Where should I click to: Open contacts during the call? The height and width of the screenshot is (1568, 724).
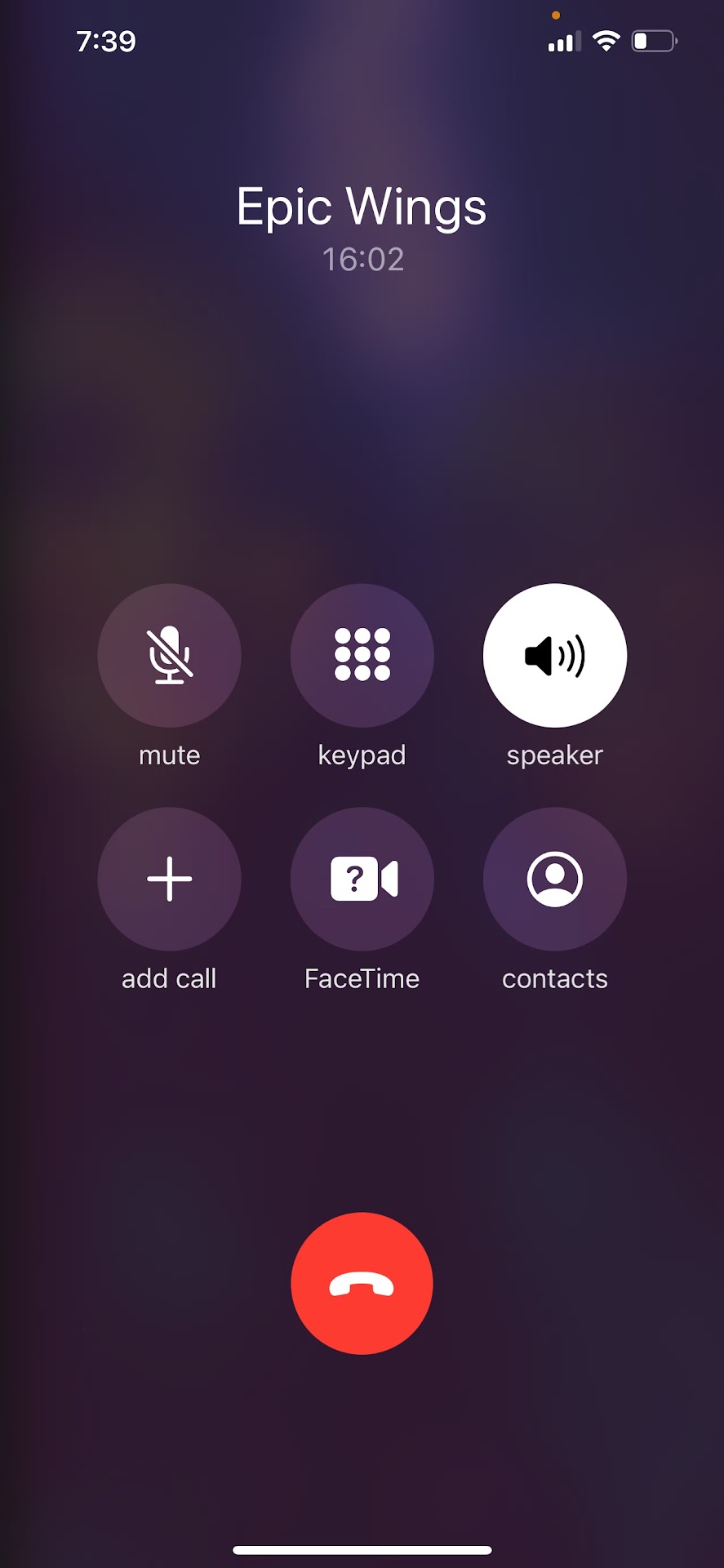[555, 879]
